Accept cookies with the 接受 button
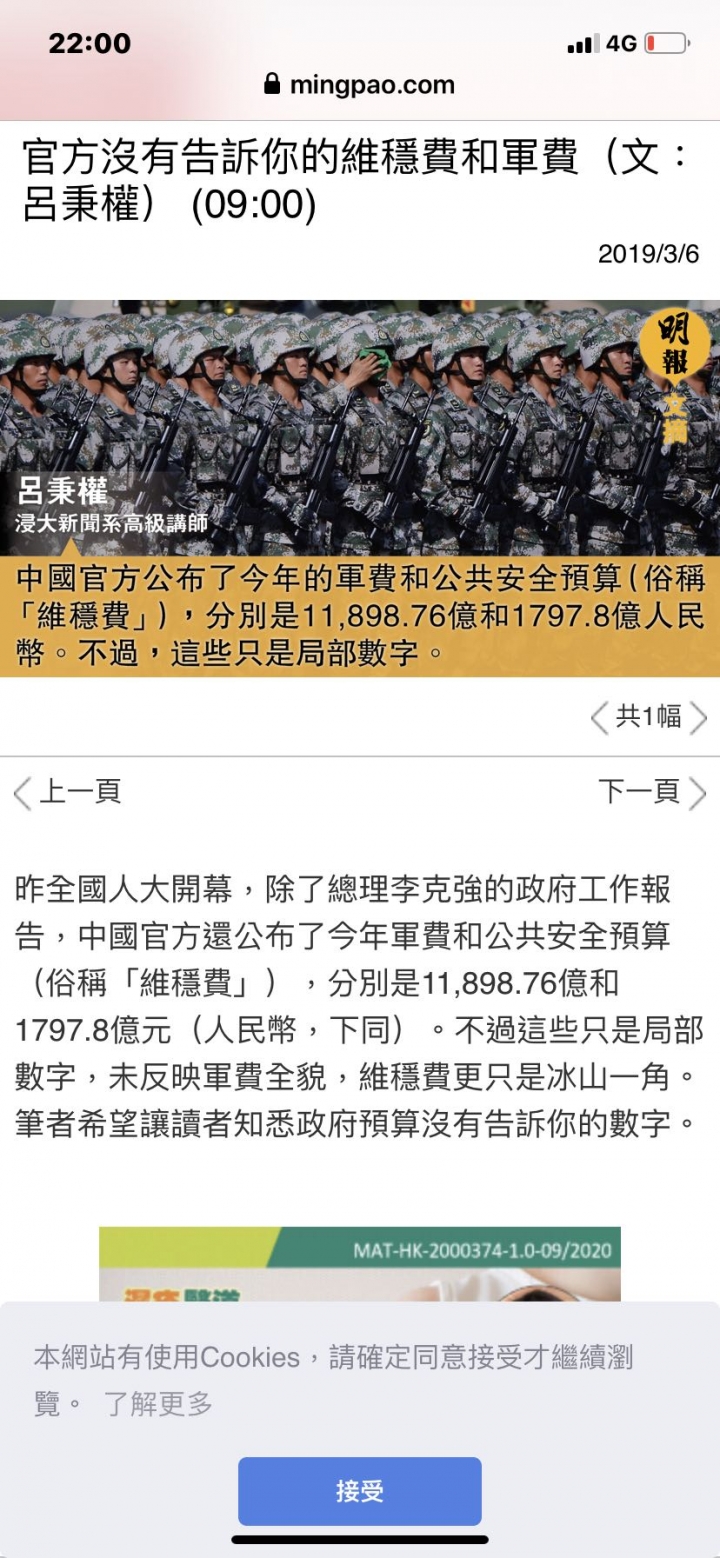The width and height of the screenshot is (720, 1558). (359, 1491)
